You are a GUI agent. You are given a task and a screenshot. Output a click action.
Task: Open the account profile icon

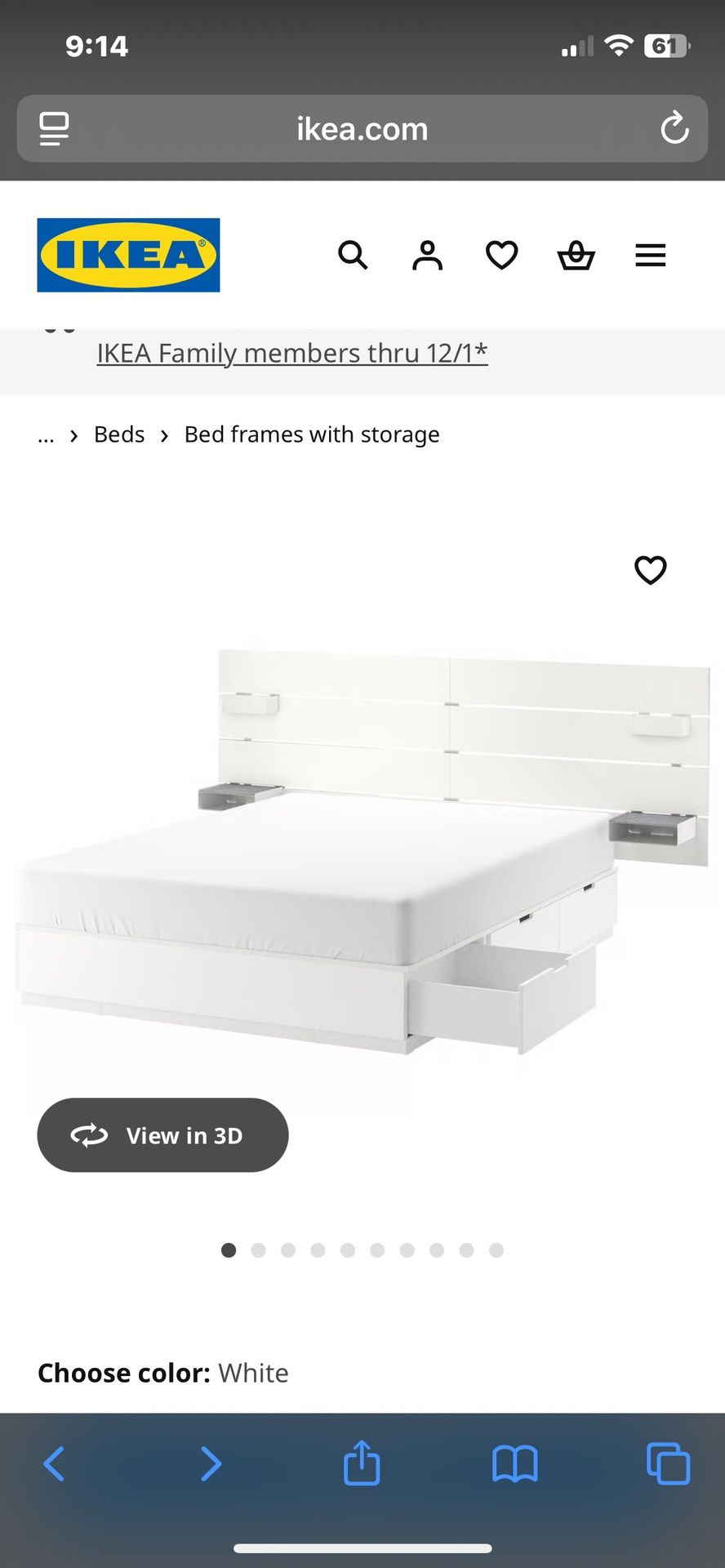(427, 255)
